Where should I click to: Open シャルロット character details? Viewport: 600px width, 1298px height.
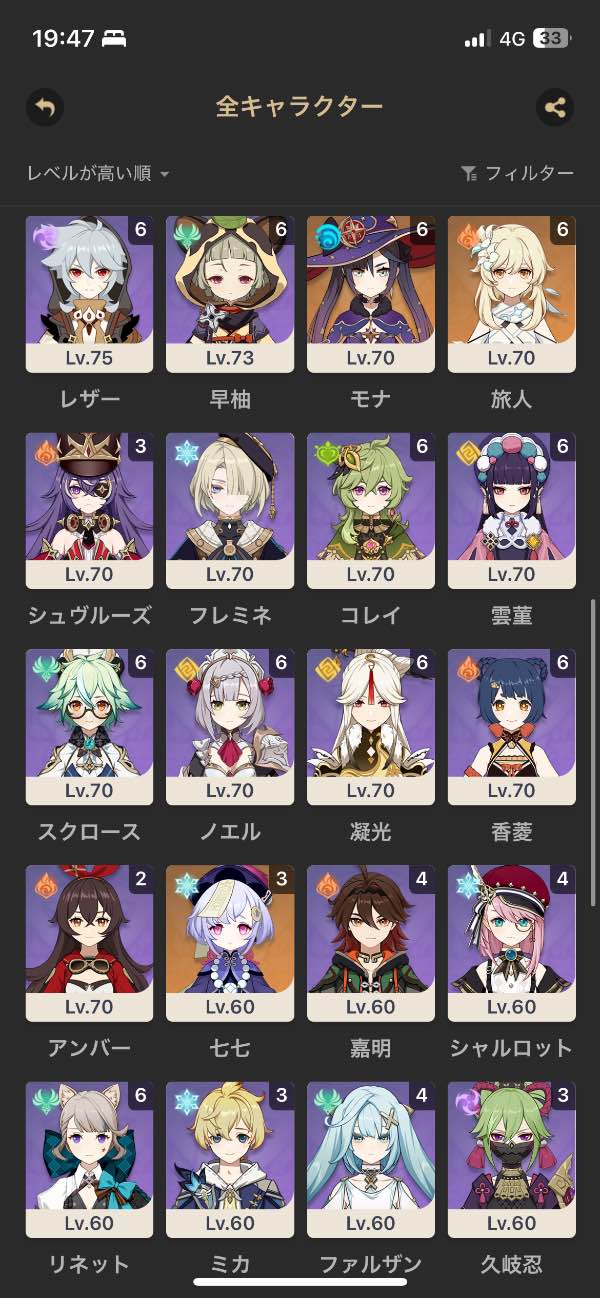tap(511, 943)
